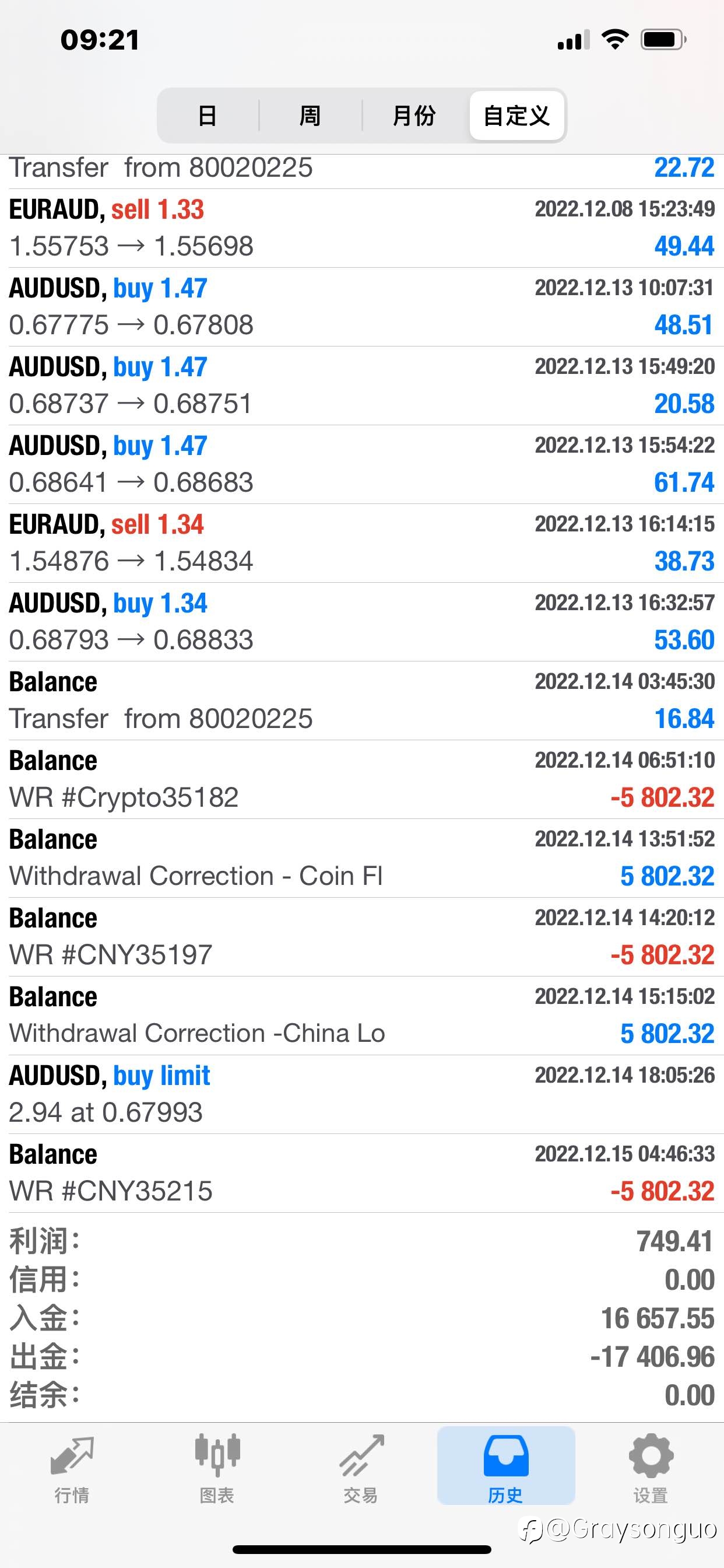View the WR #CNY35215 balance entry

362,1173
